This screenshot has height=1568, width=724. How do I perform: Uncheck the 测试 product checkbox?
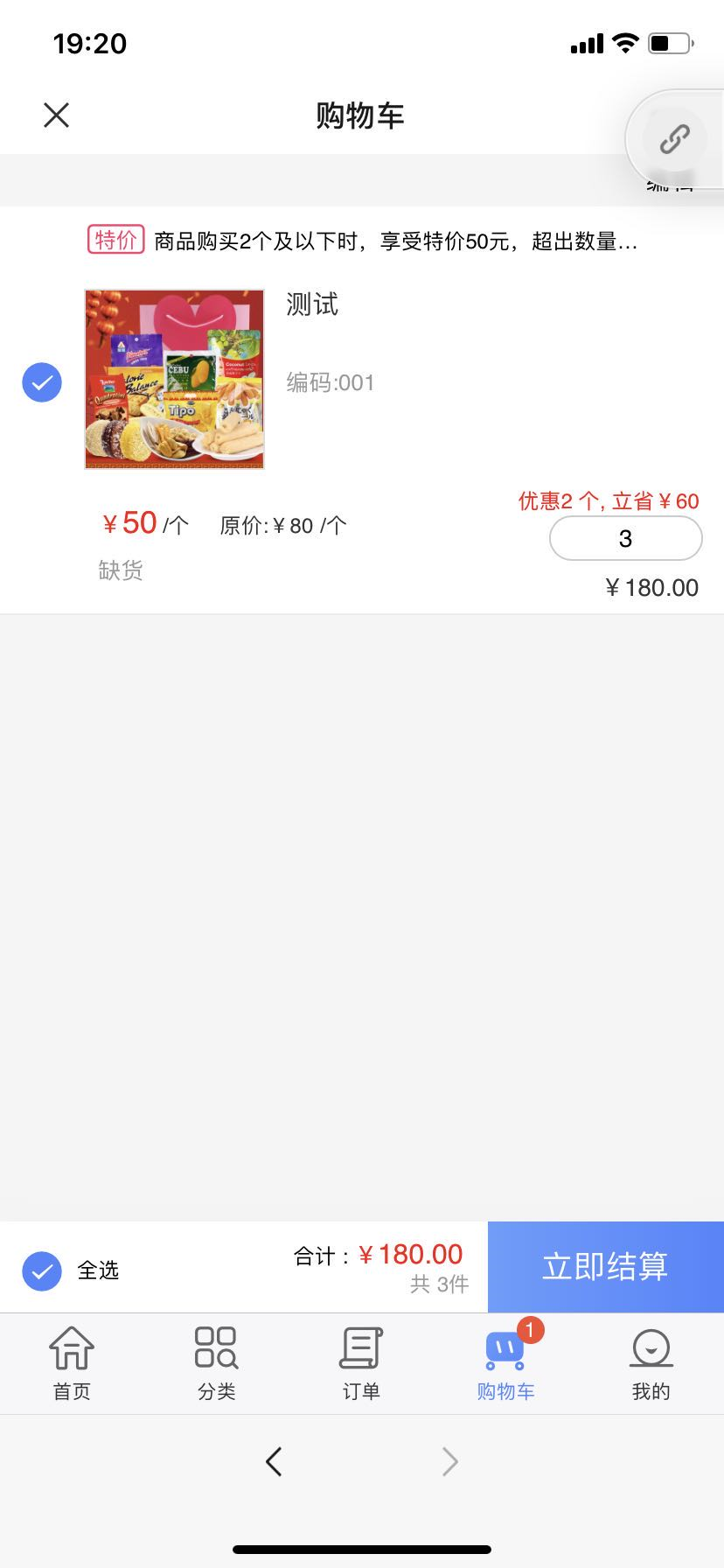(x=42, y=382)
